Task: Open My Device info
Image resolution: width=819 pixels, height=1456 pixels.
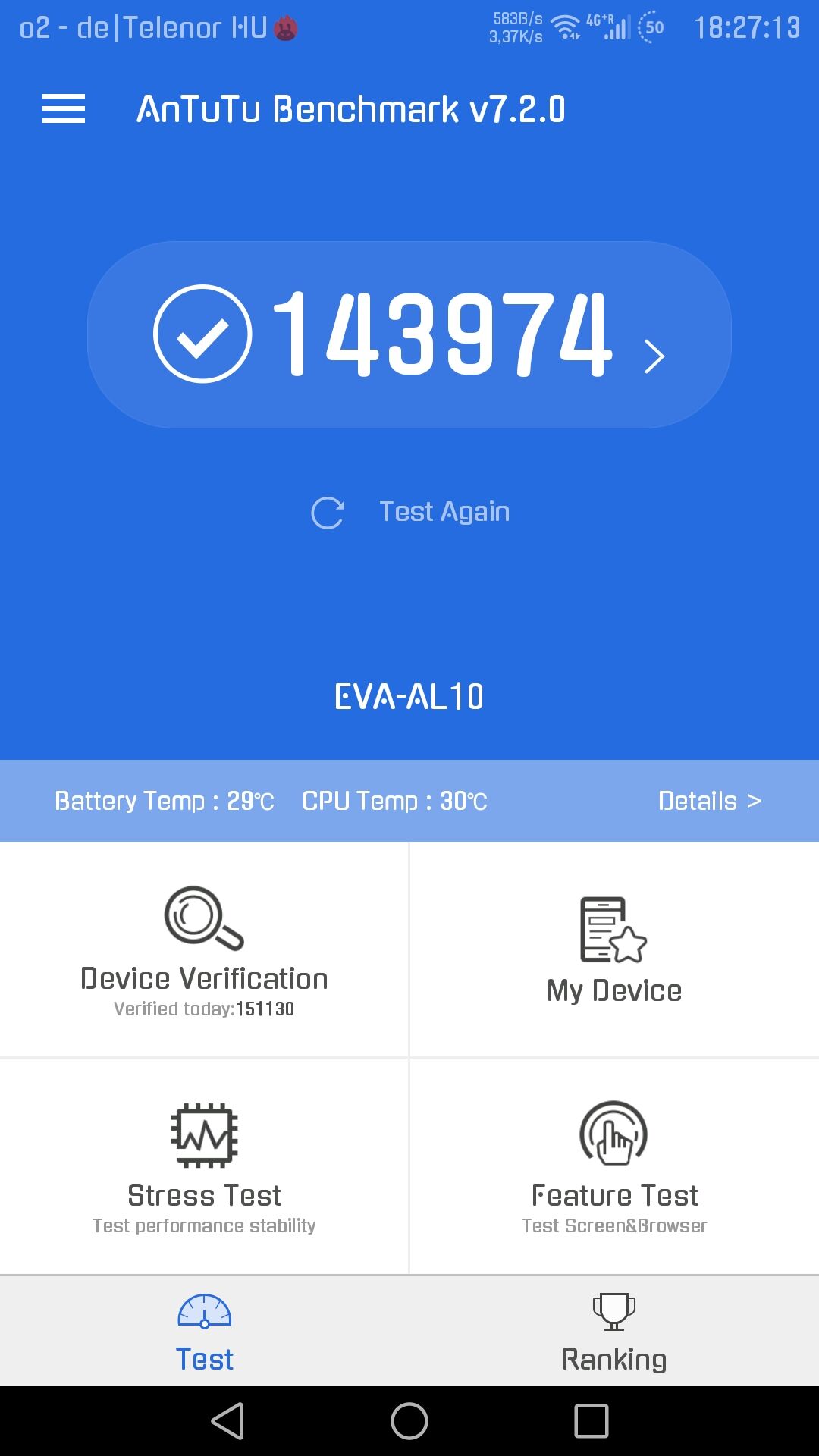Action: [x=614, y=949]
